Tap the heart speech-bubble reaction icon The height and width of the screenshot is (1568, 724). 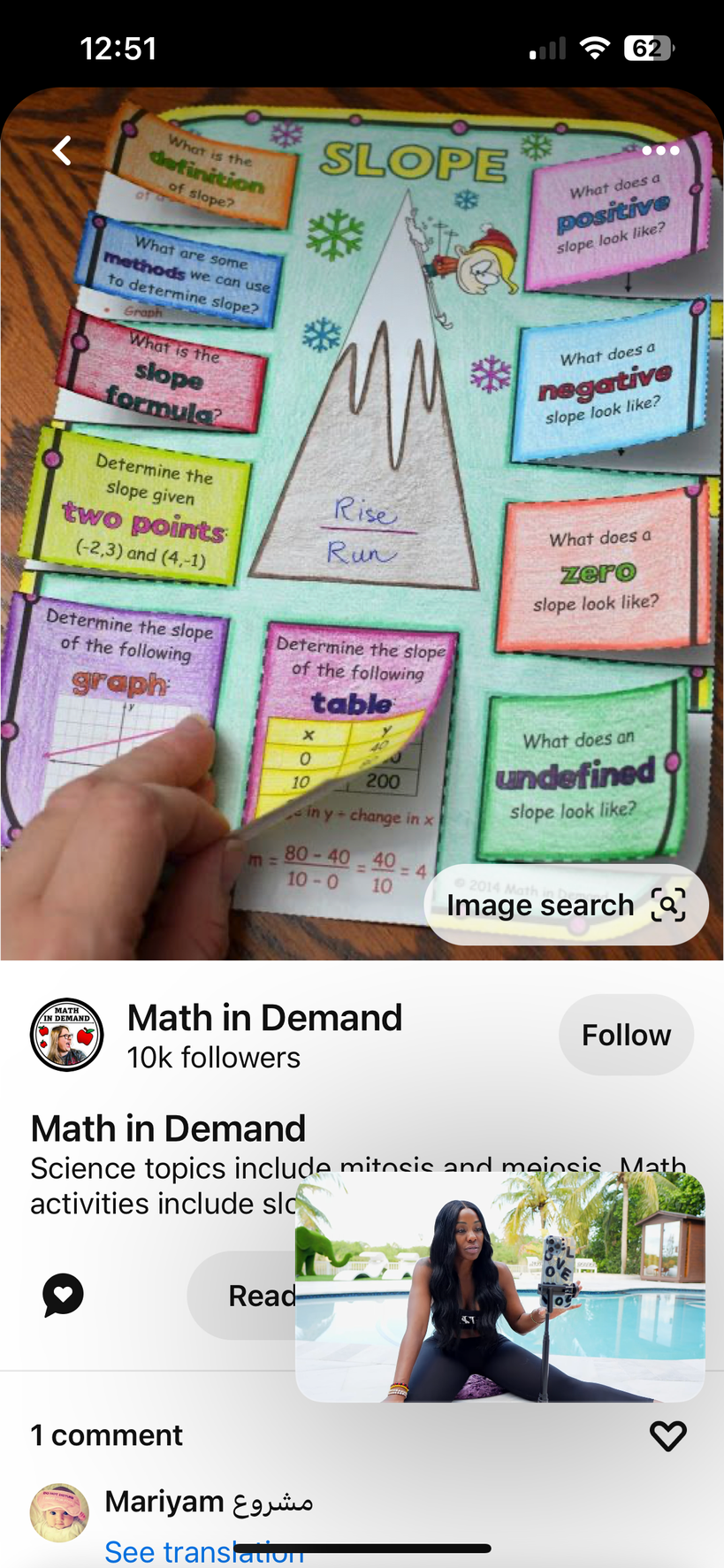pyautogui.click(x=63, y=1296)
